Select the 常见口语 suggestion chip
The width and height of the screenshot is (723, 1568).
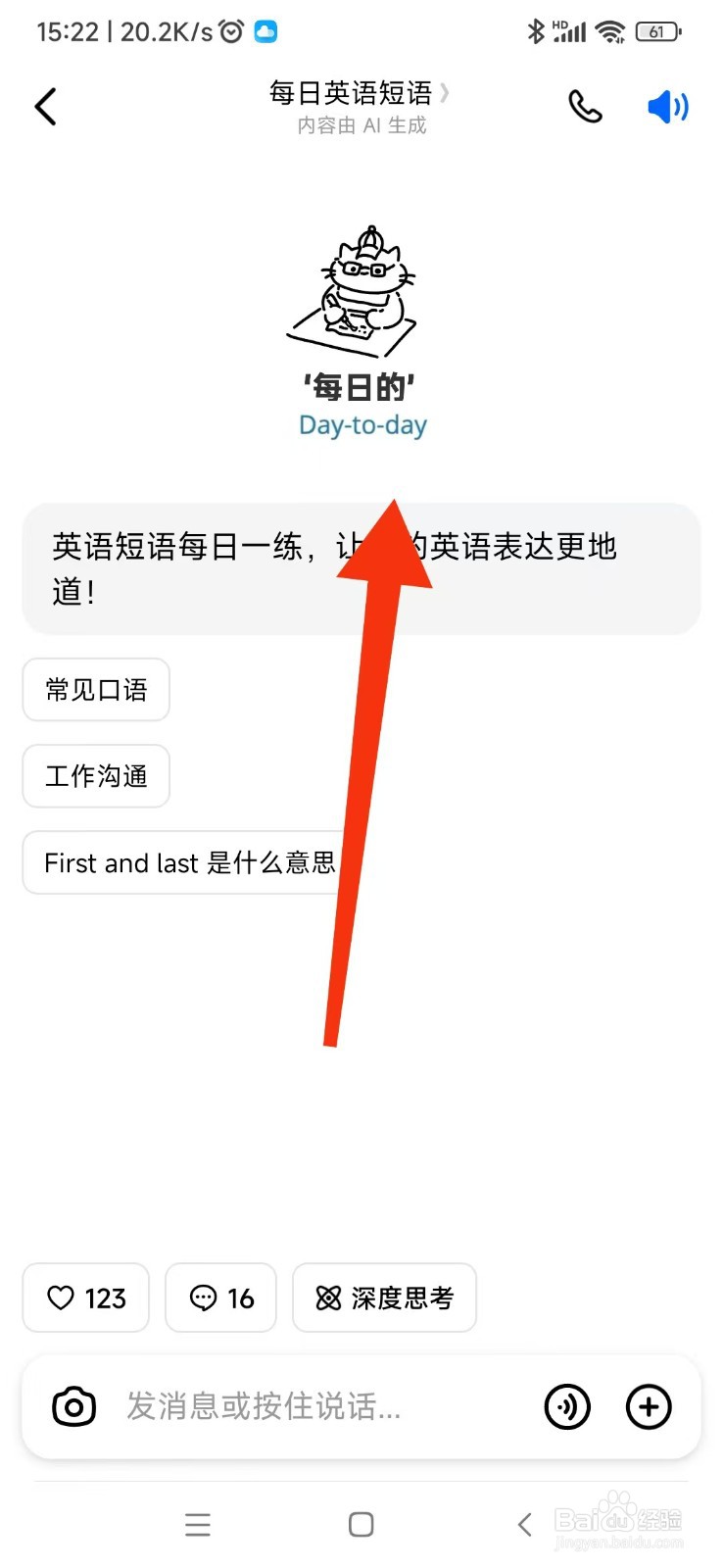[x=95, y=690]
